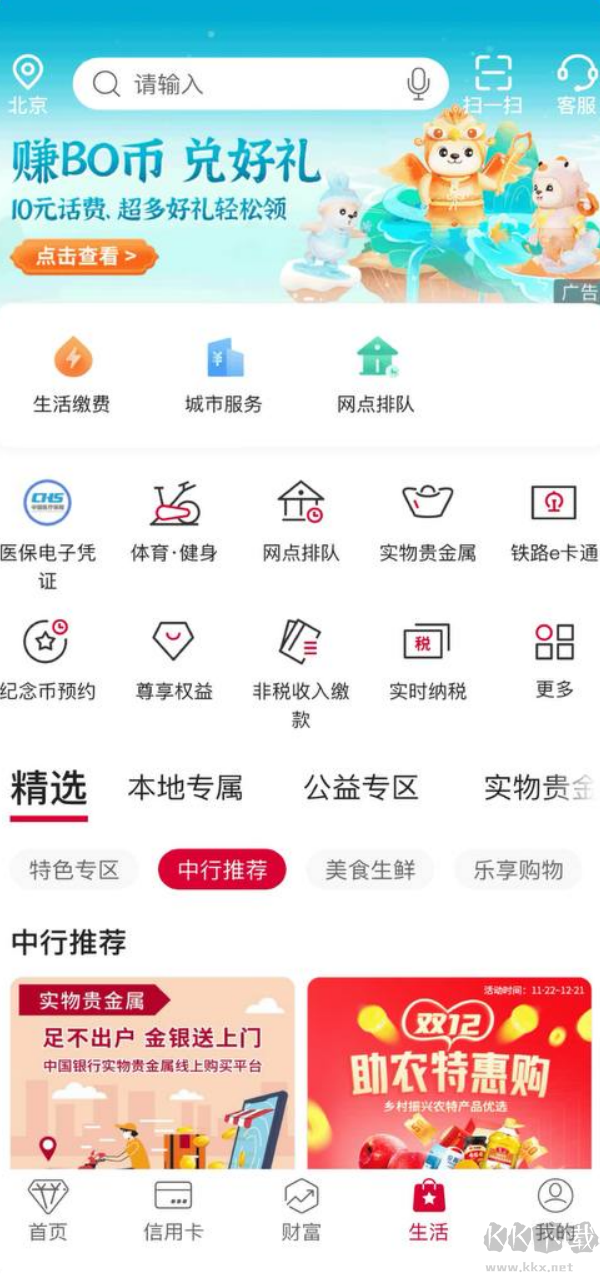Go to the 财富 tab

click(301, 1210)
